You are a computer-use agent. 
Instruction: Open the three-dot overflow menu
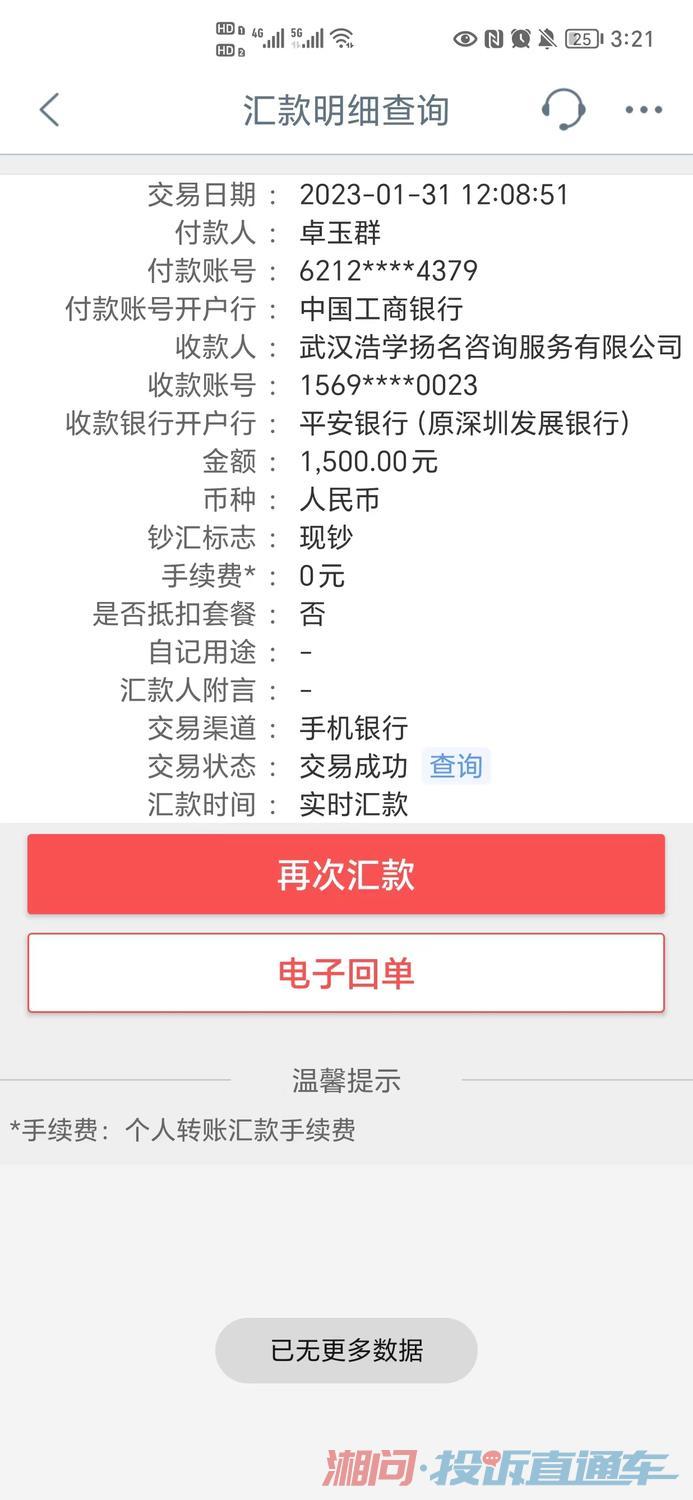click(644, 110)
